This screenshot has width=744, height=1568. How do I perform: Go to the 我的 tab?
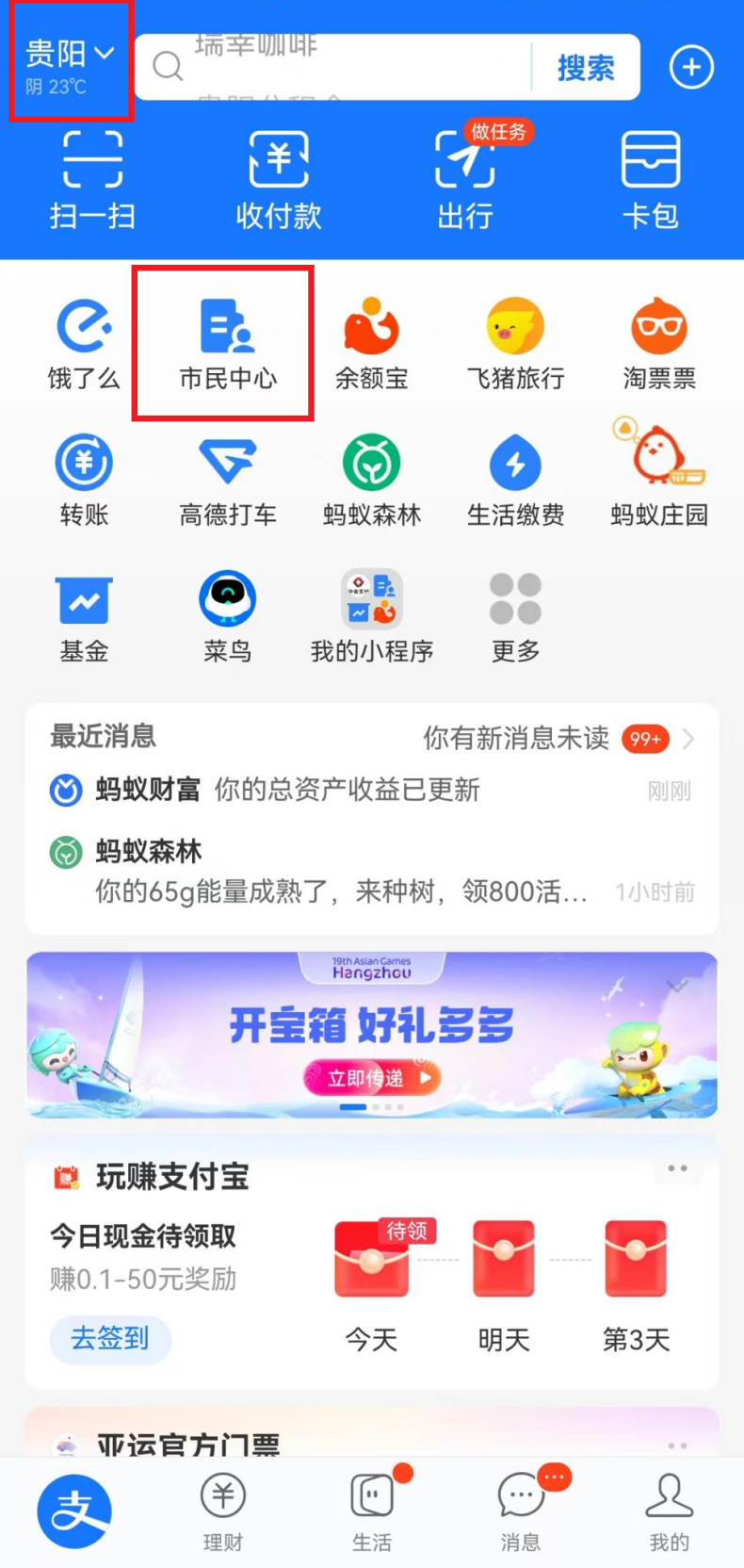670,1511
